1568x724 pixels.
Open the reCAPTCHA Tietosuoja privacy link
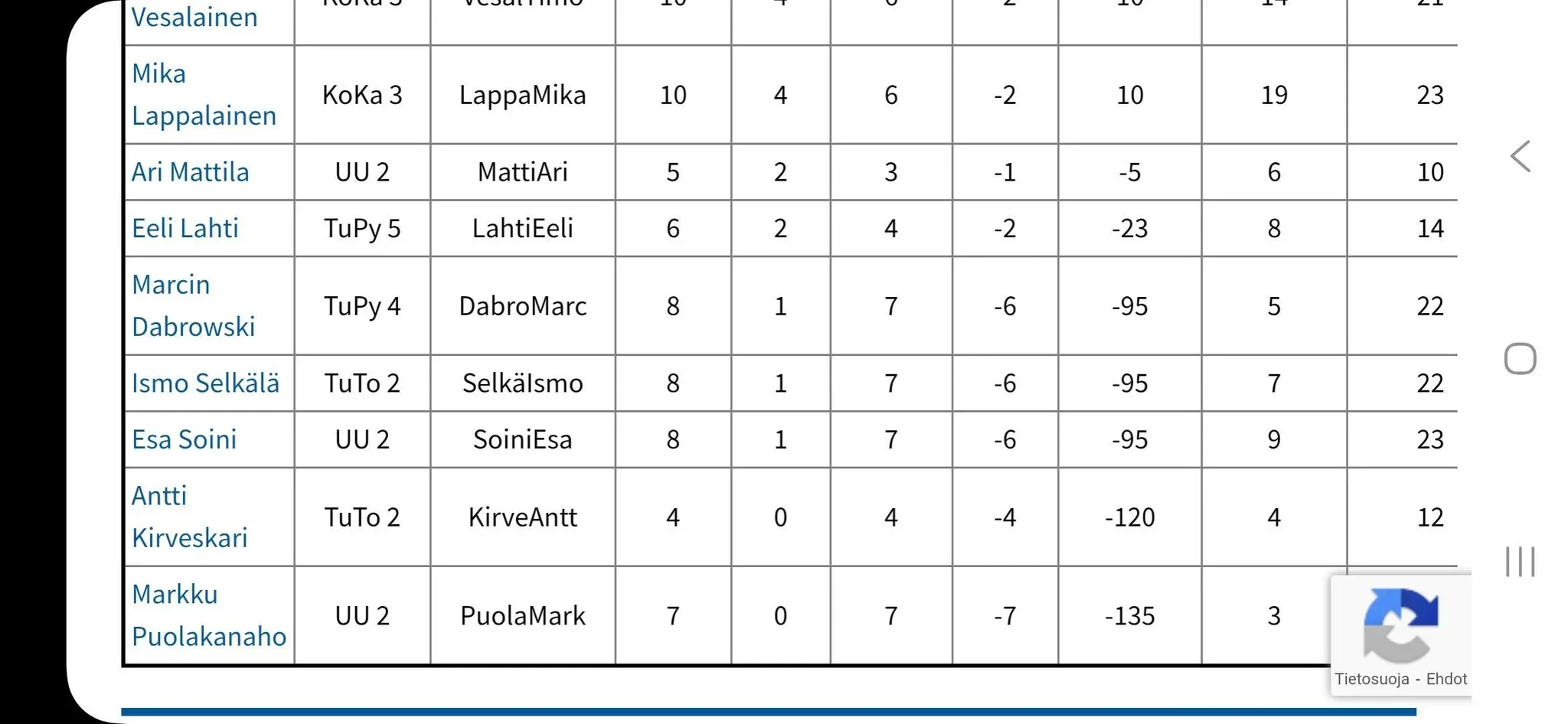[x=1371, y=679]
